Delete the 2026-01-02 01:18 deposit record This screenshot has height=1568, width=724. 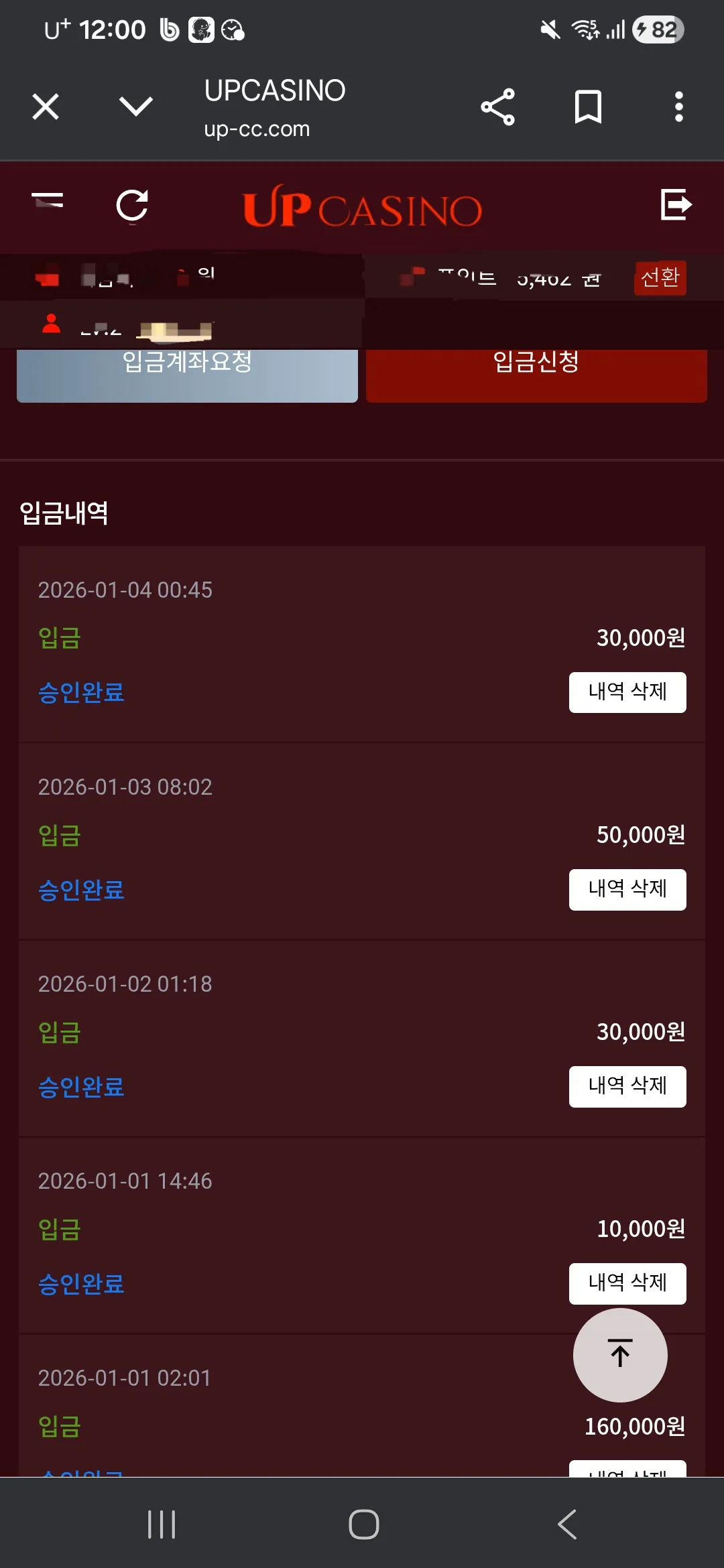627,1086
